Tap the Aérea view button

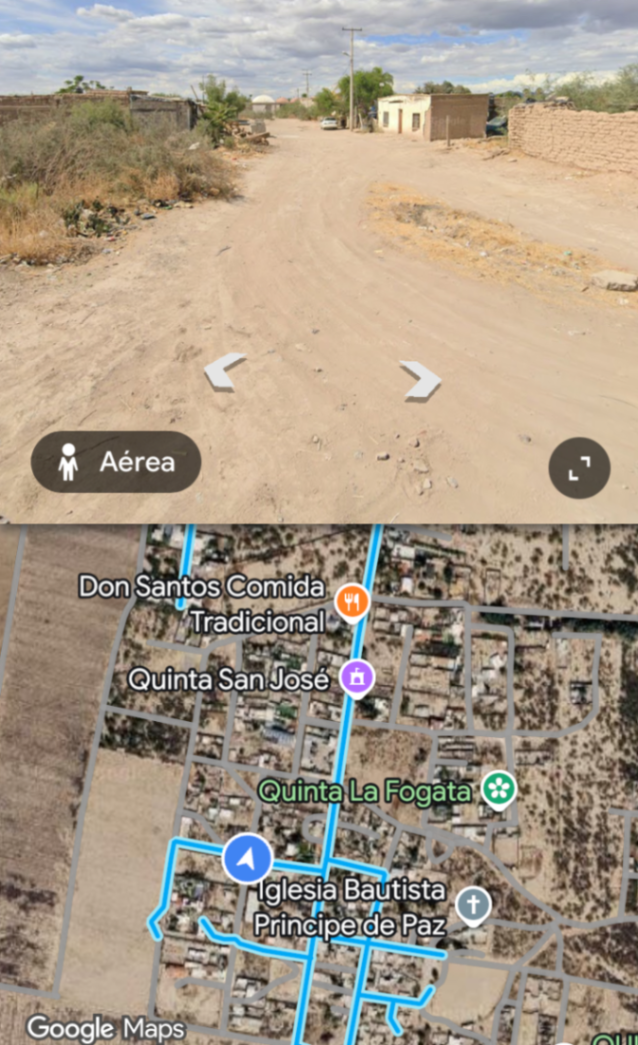[x=116, y=462]
